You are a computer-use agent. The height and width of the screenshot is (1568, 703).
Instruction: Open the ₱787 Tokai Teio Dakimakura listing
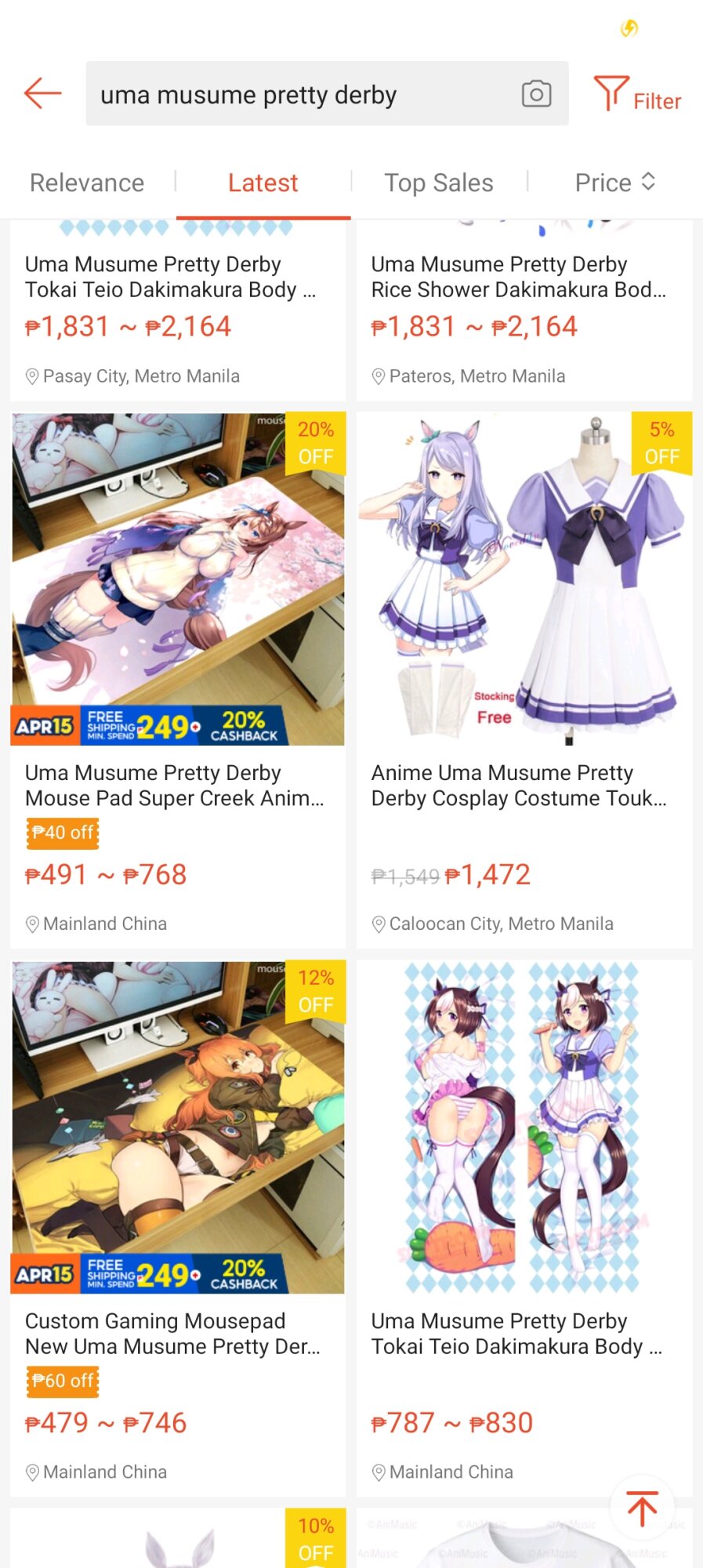(524, 1228)
